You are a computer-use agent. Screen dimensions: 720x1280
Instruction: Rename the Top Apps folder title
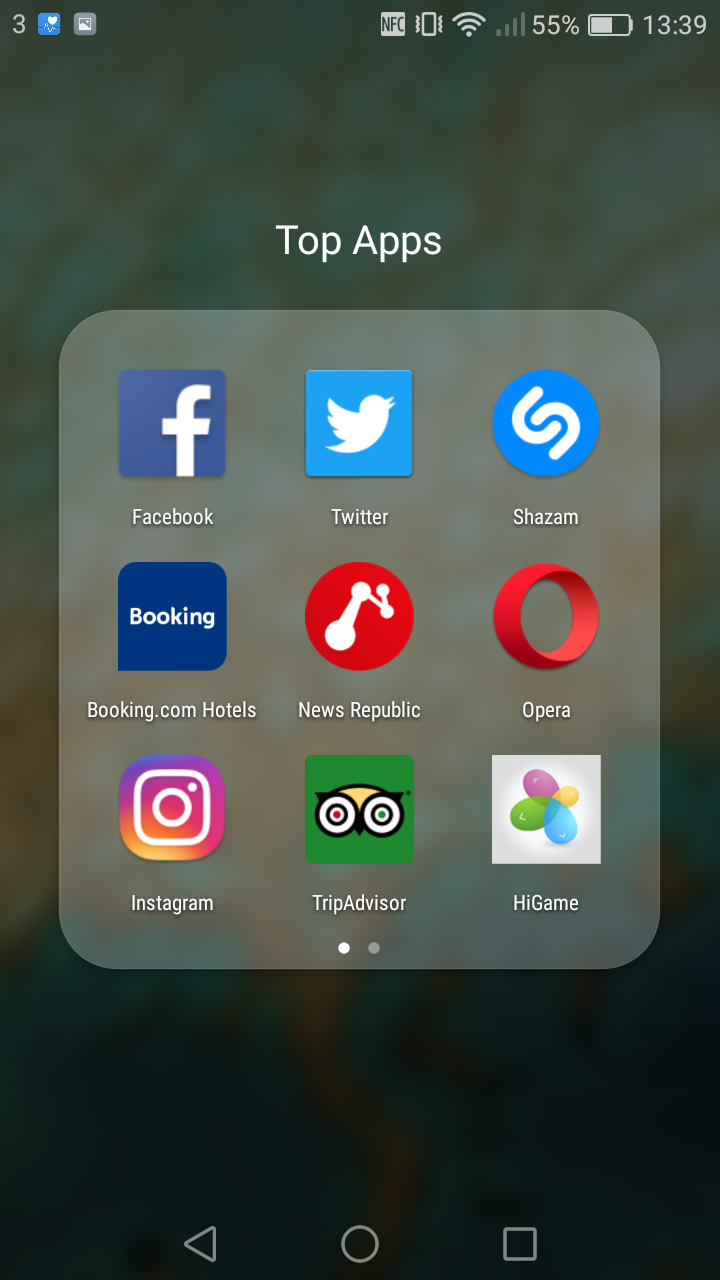359,241
